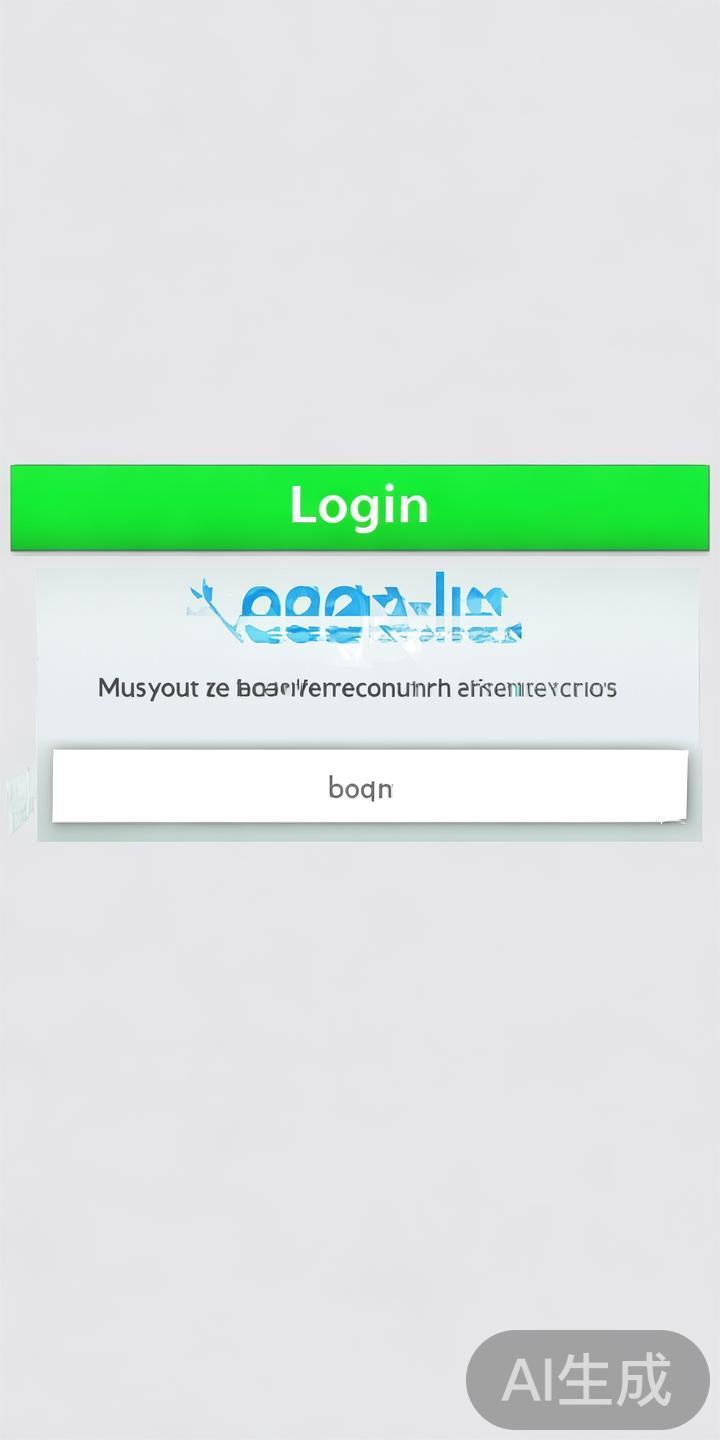Tap the green Login button
This screenshot has height=1440, width=720.
[360, 507]
